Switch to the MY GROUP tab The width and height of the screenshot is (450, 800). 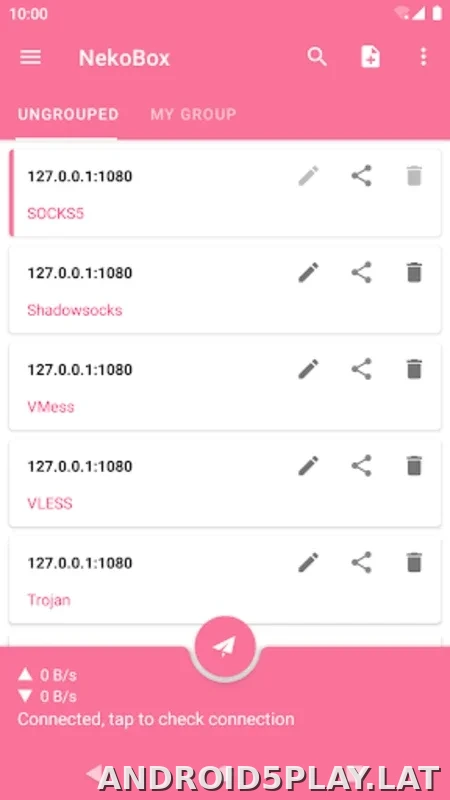click(x=193, y=114)
